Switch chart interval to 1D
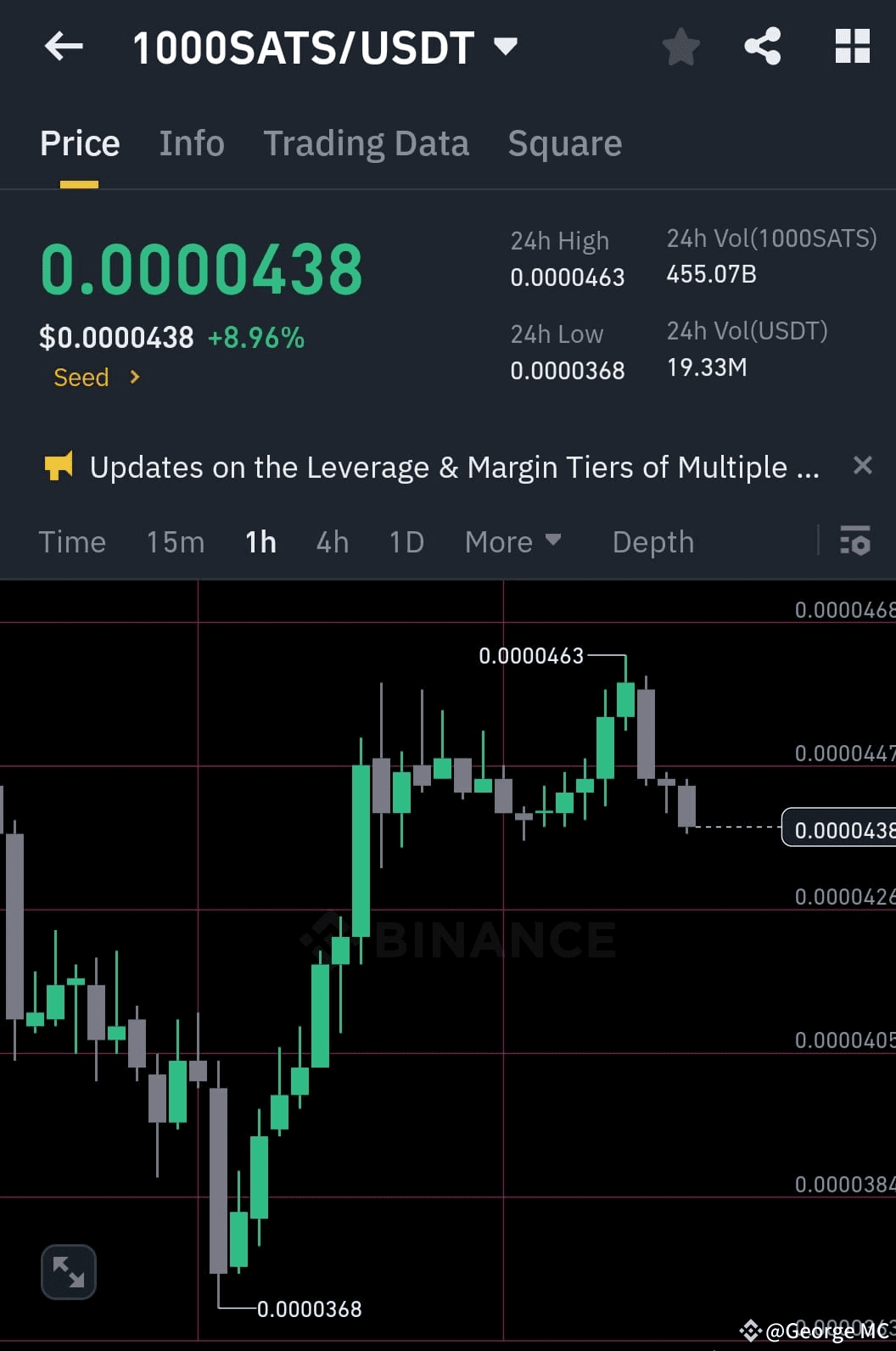 point(406,541)
